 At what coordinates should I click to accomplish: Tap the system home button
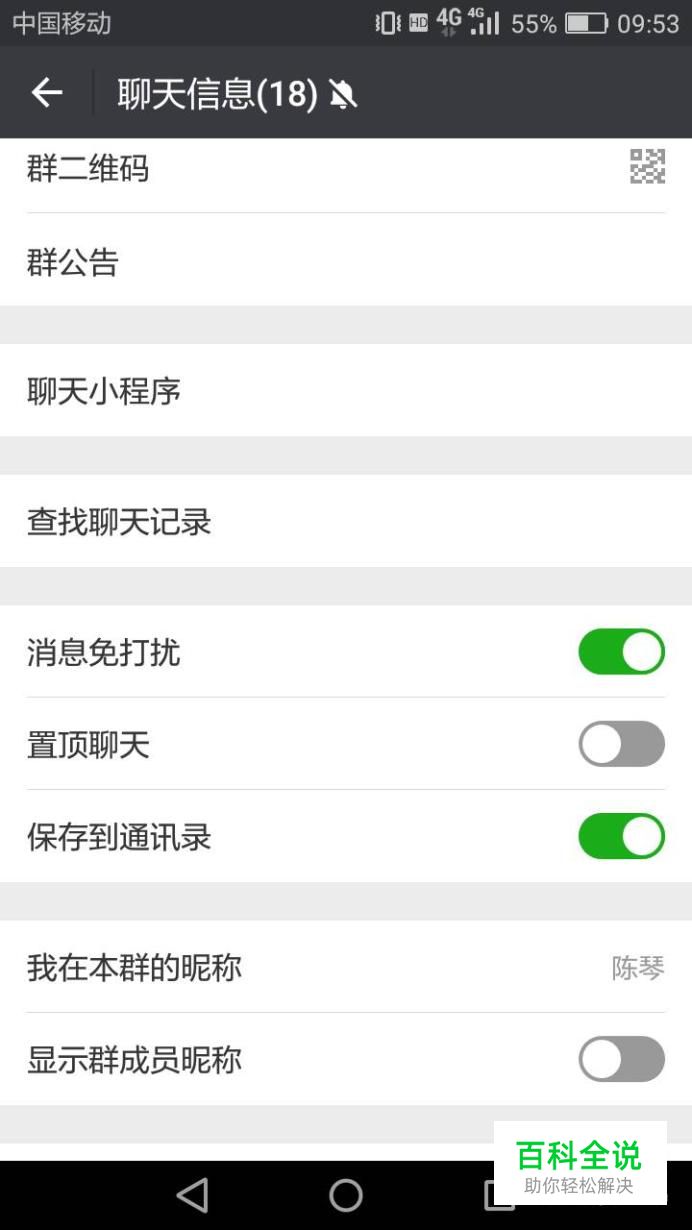[x=346, y=1195]
